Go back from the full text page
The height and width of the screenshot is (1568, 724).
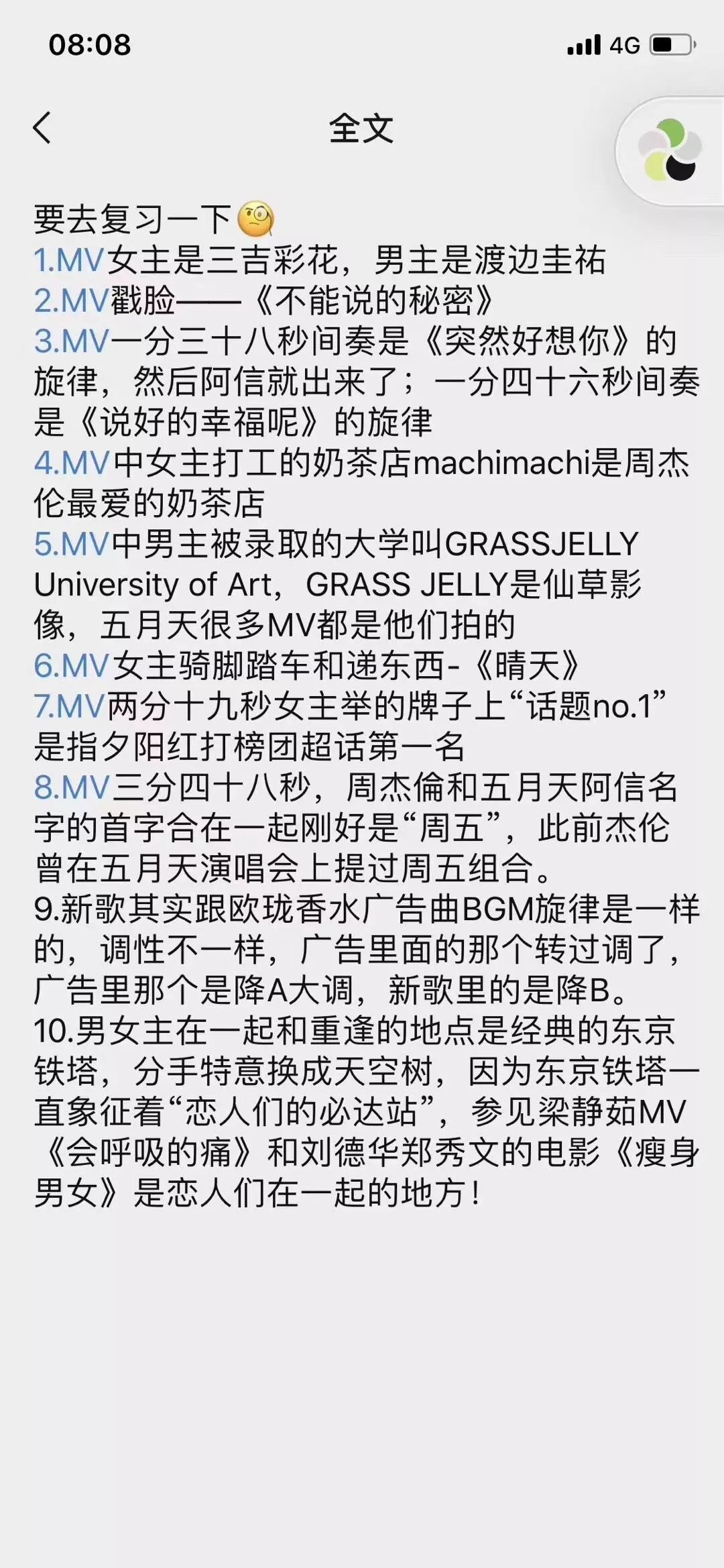[42, 127]
